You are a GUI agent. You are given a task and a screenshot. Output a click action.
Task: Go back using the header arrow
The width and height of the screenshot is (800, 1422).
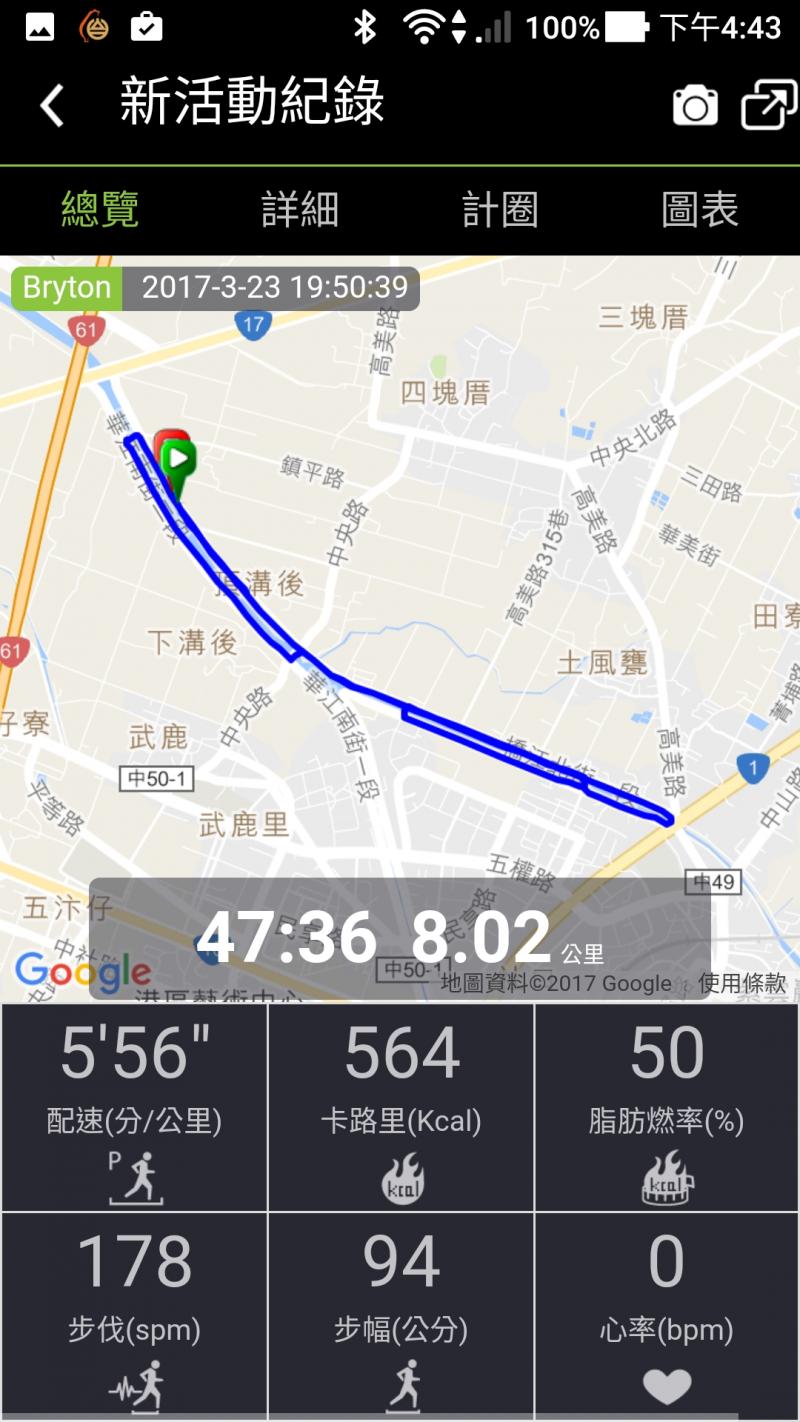pos(52,104)
